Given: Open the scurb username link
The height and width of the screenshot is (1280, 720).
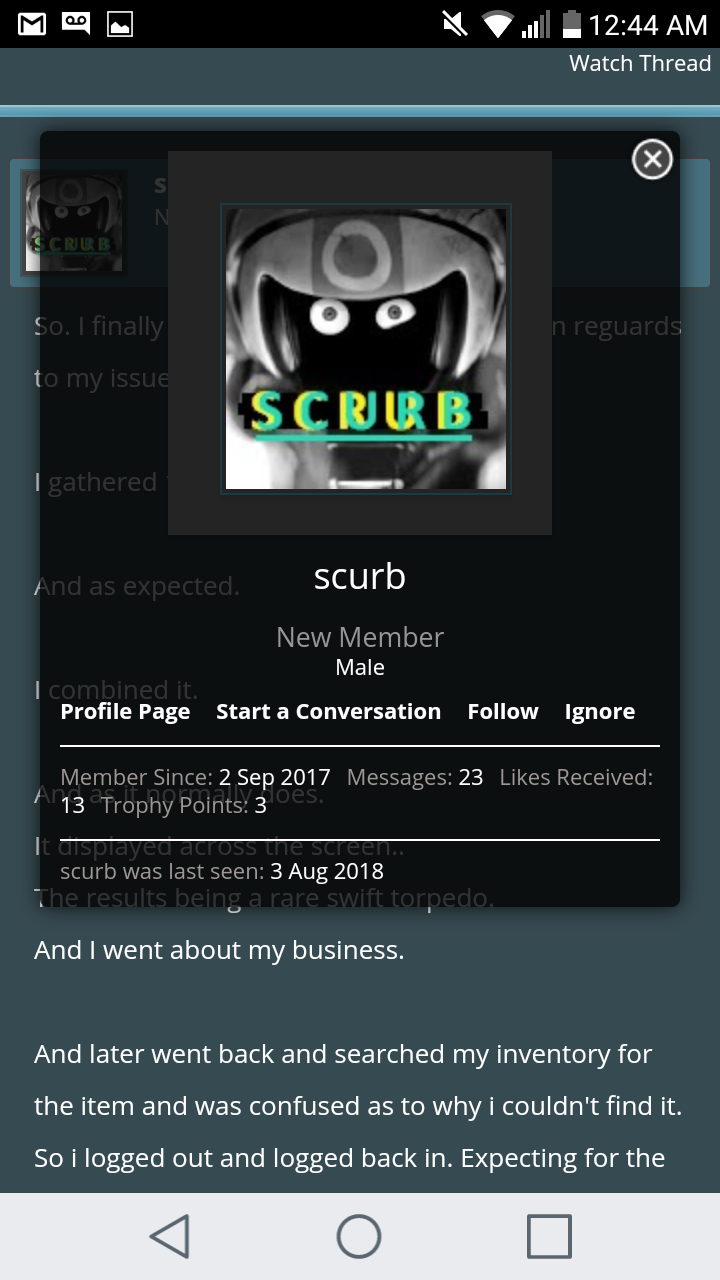Looking at the screenshot, I should pyautogui.click(x=359, y=576).
